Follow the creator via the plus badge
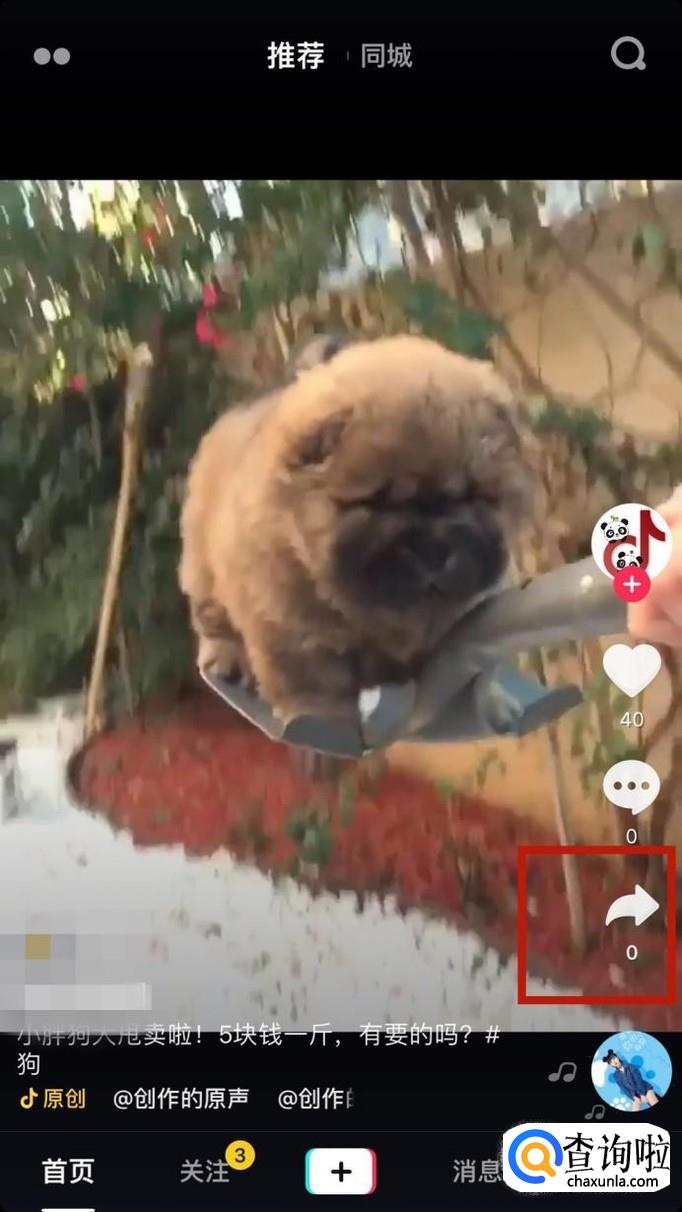 (632, 585)
